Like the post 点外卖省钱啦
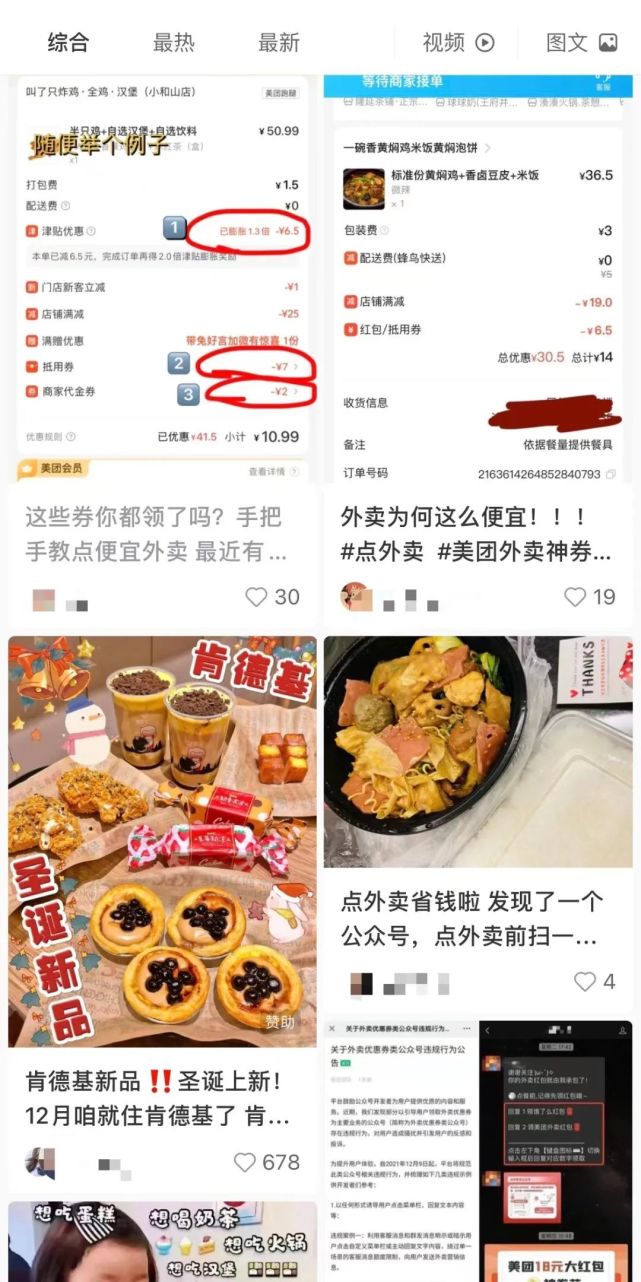The width and height of the screenshot is (641, 1282). click(x=585, y=981)
